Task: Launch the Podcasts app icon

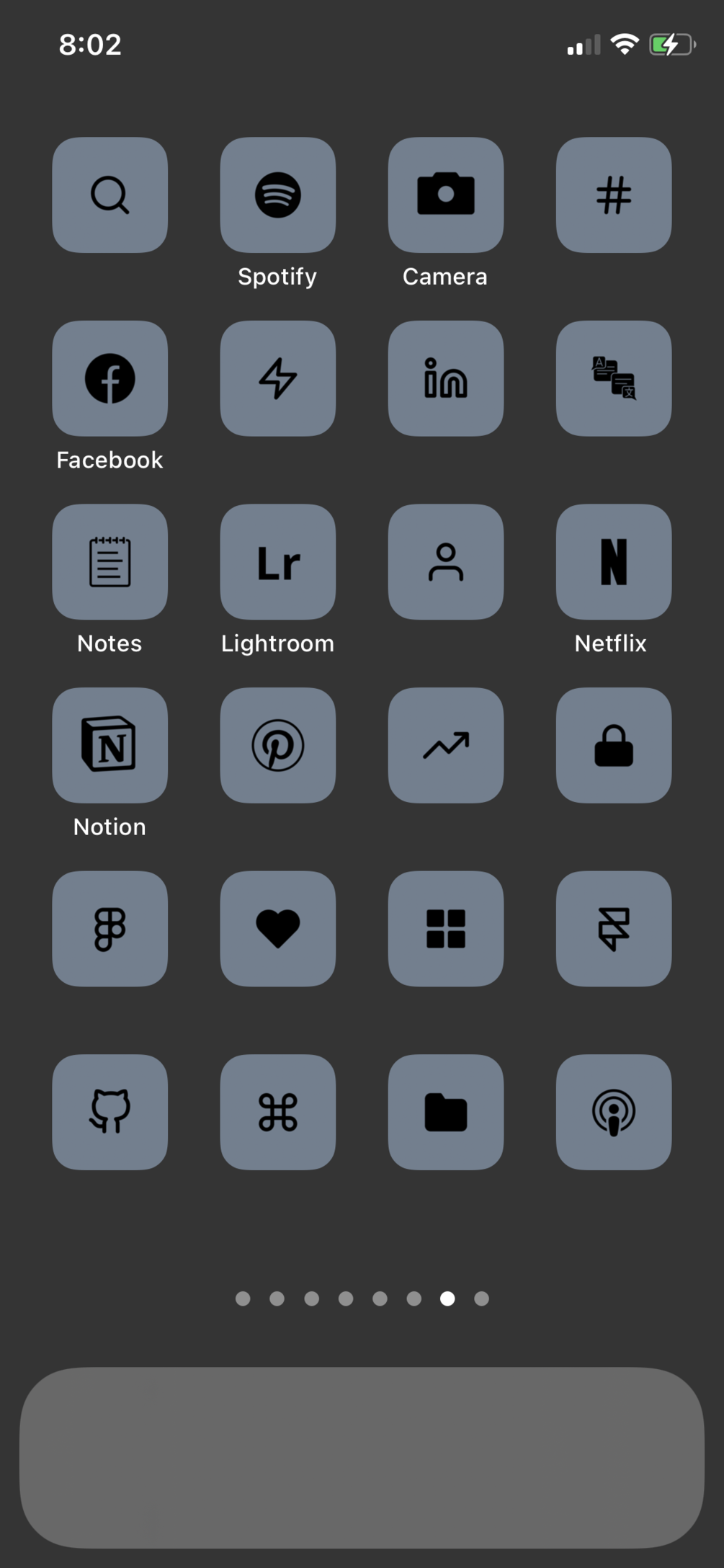Action: coord(613,1112)
